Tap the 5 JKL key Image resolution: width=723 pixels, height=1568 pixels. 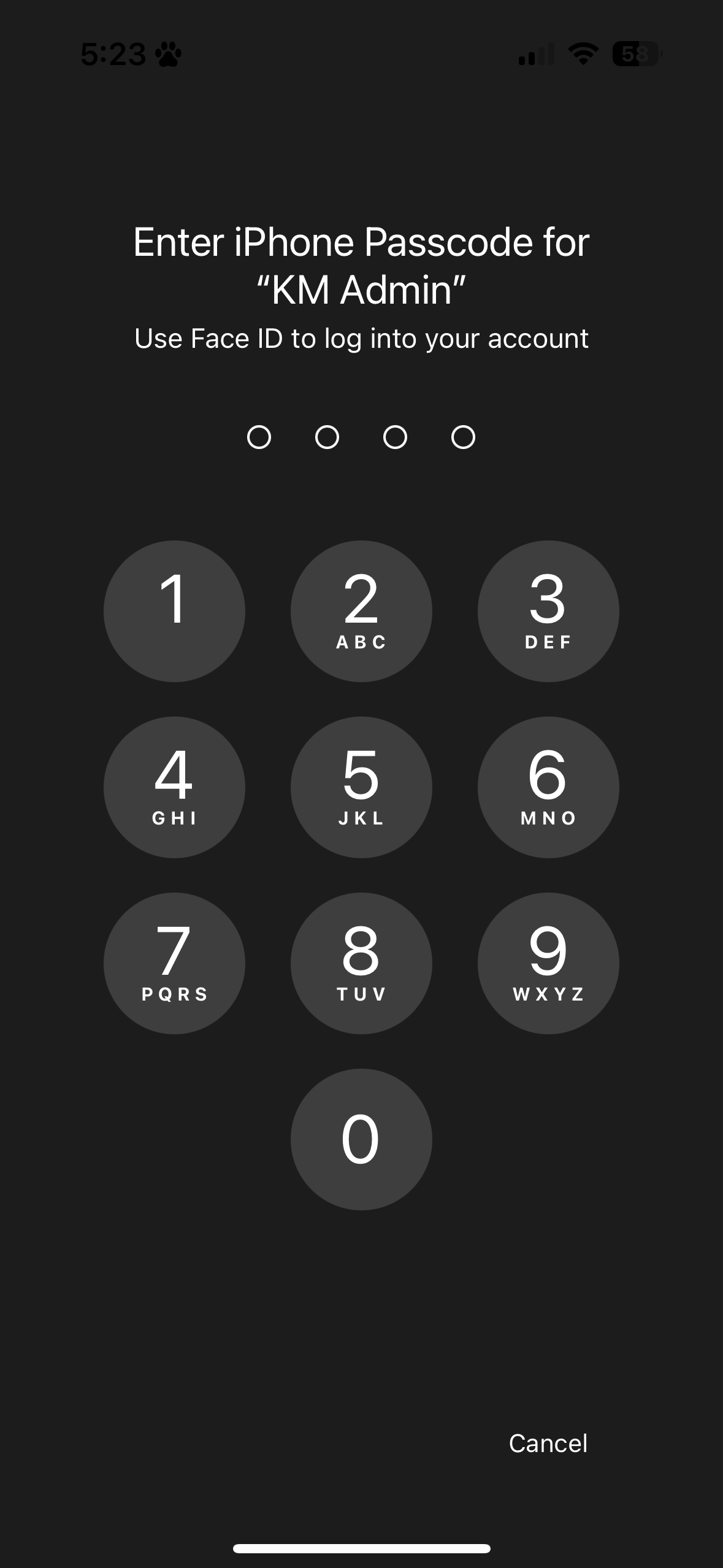click(x=361, y=787)
